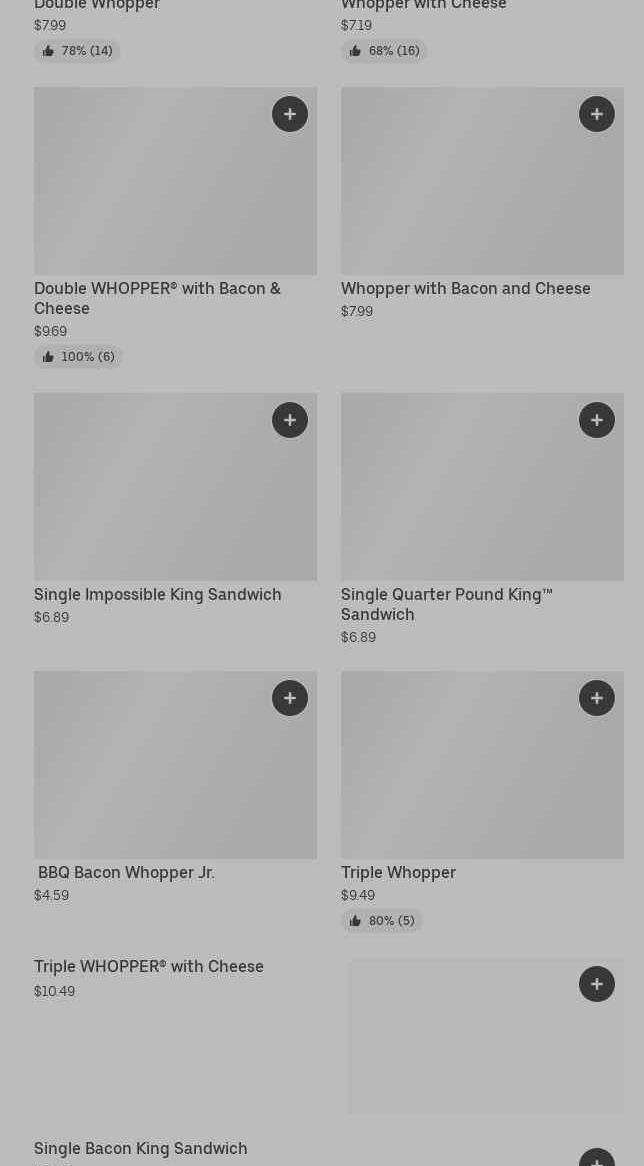Image resolution: width=644 pixels, height=1166 pixels.
Task: Add Single Quarter Pound King Sandwich
Action: click(x=597, y=420)
